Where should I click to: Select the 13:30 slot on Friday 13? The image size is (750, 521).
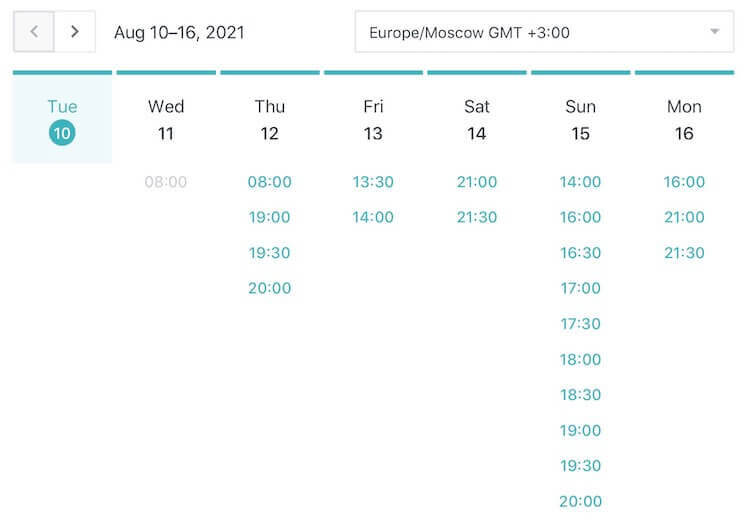pos(373,182)
